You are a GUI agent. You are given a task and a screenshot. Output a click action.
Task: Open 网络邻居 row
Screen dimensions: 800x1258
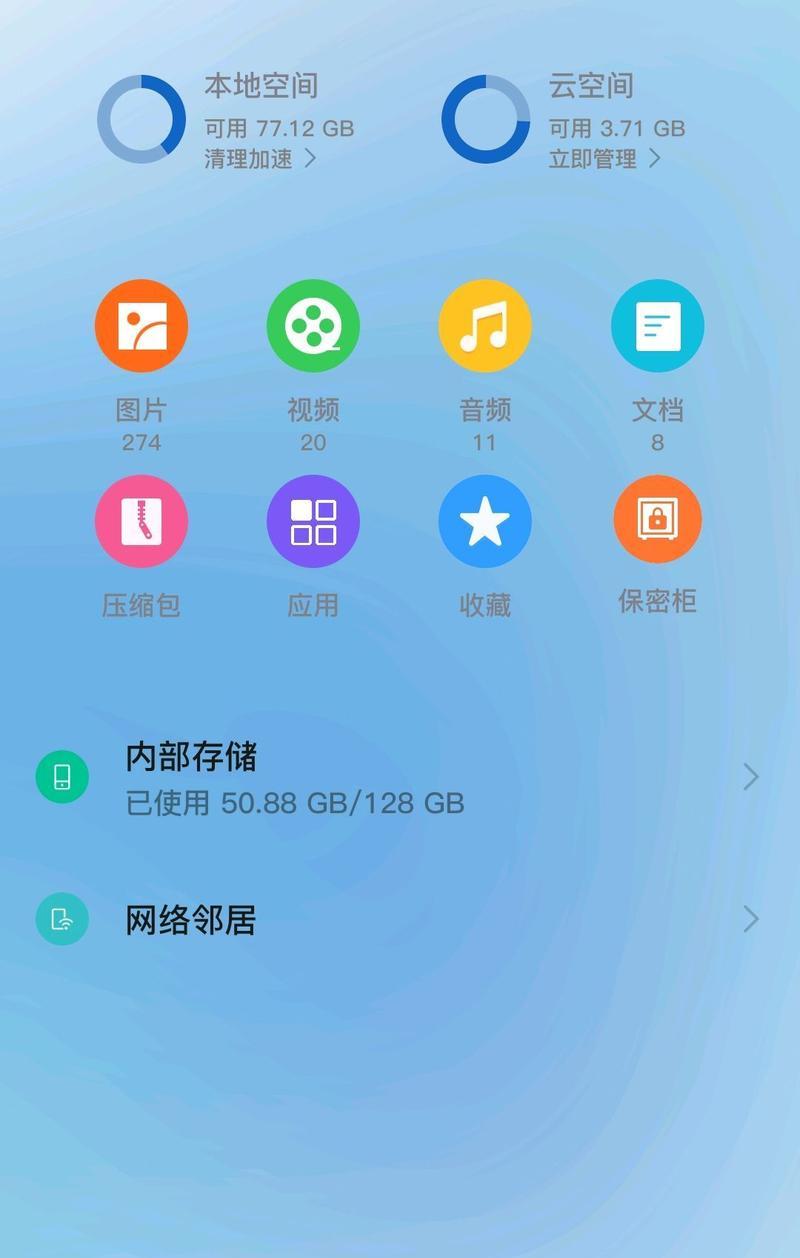click(400, 920)
